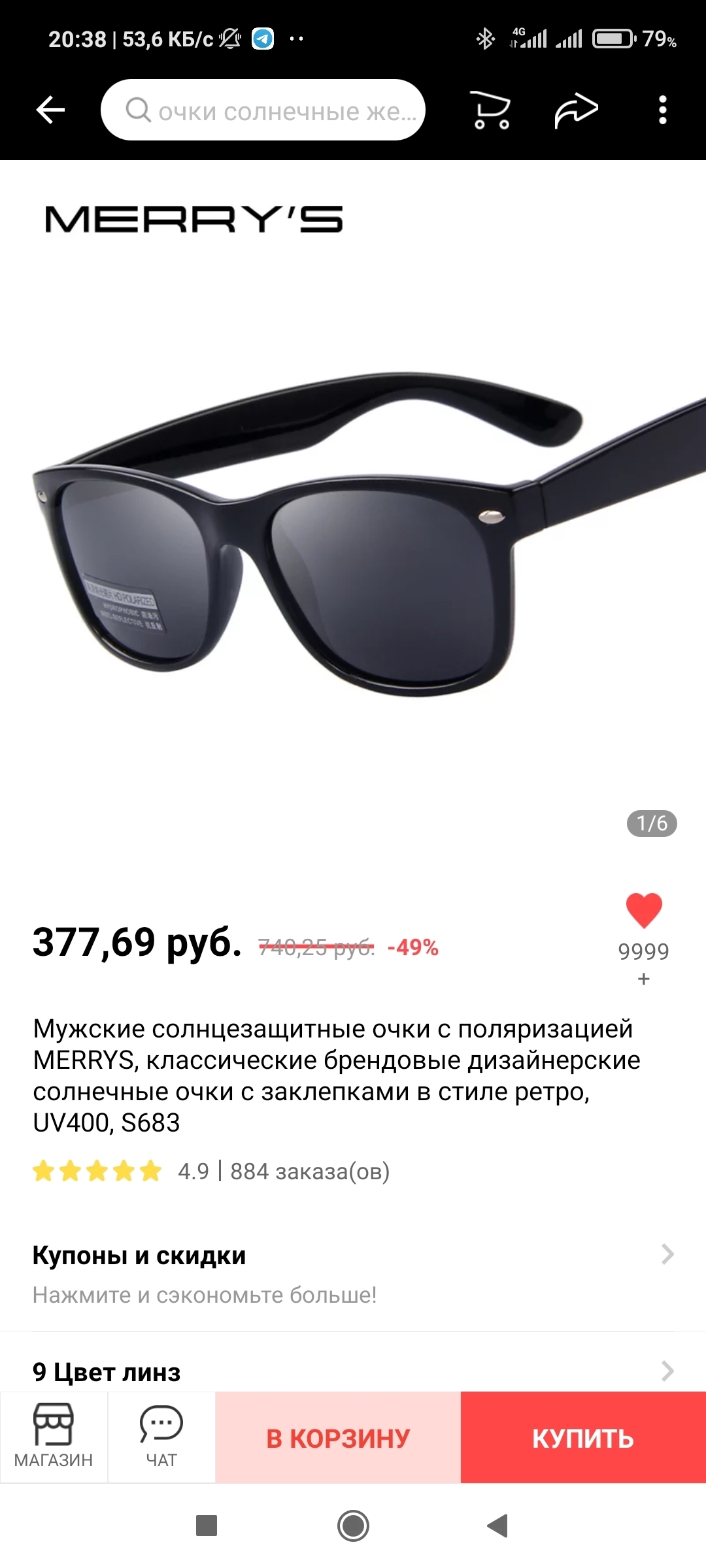Open the shopping cart
Screen dimensions: 706x1568
click(490, 110)
